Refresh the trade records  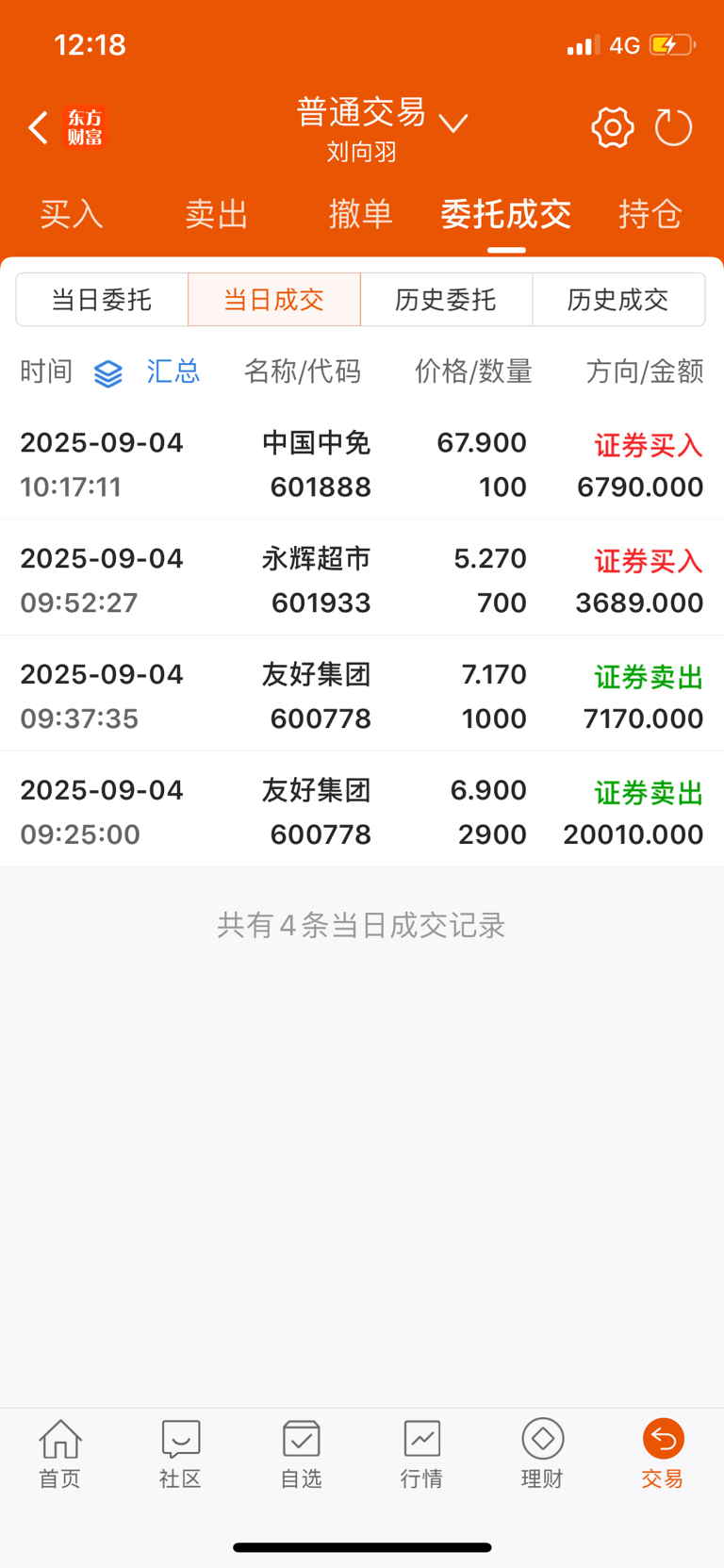click(673, 127)
